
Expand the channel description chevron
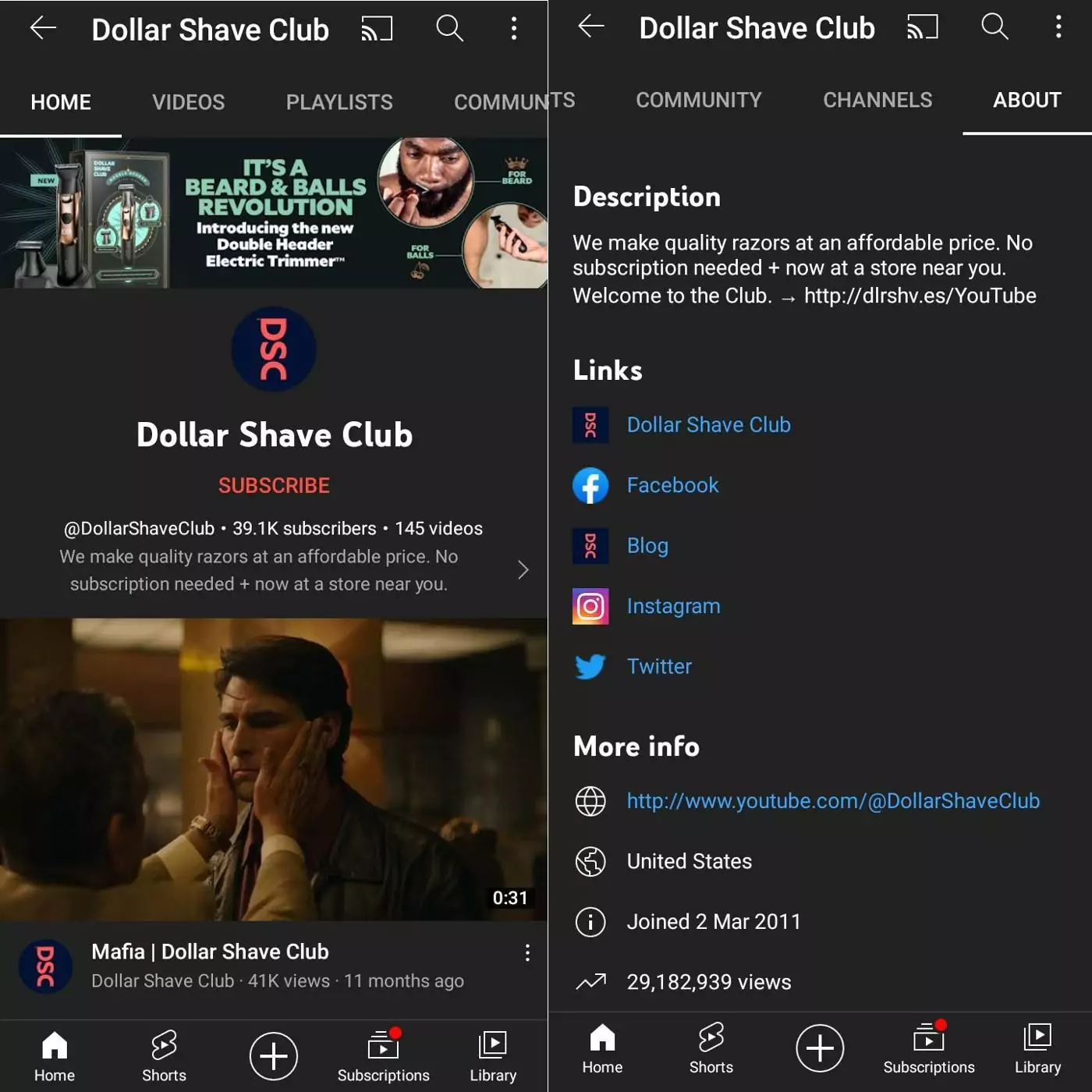pyautogui.click(x=523, y=570)
